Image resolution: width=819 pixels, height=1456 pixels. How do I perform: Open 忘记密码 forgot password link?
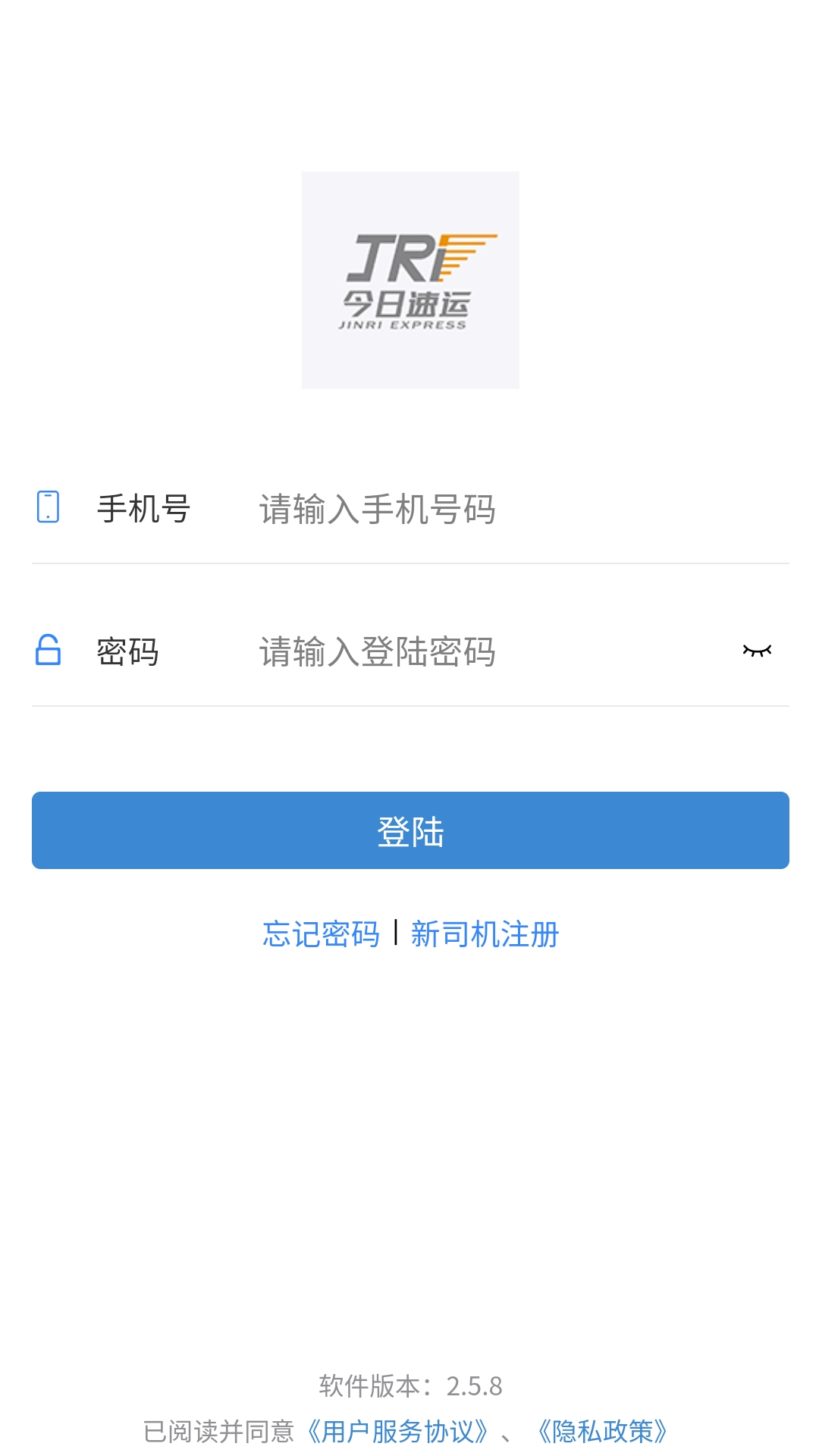click(321, 934)
